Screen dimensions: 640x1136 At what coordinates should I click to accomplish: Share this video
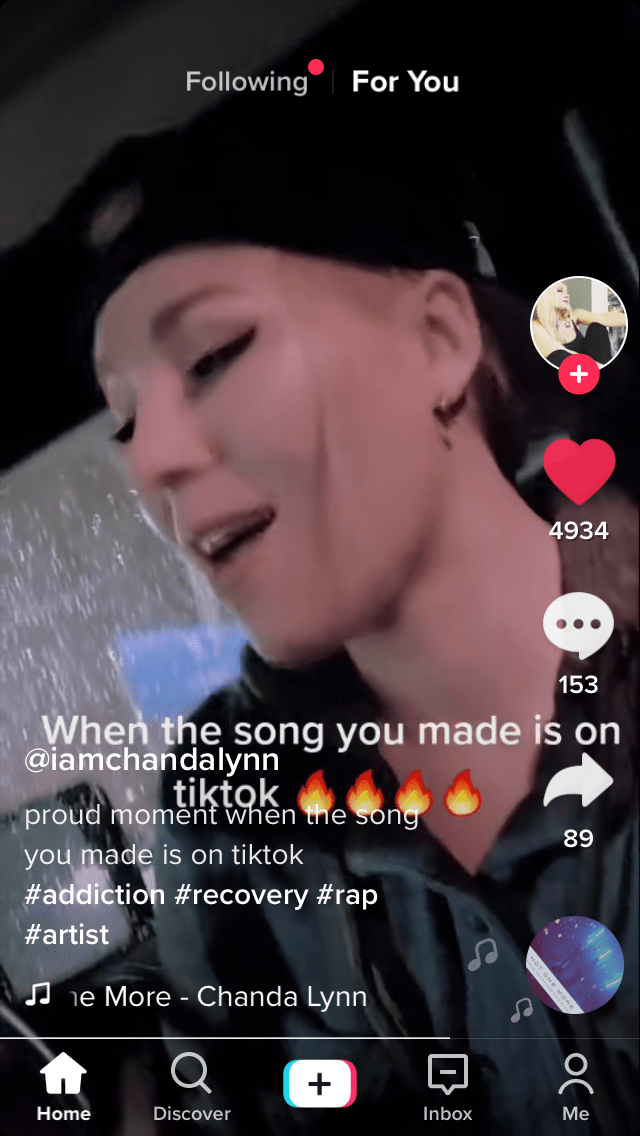[x=578, y=782]
